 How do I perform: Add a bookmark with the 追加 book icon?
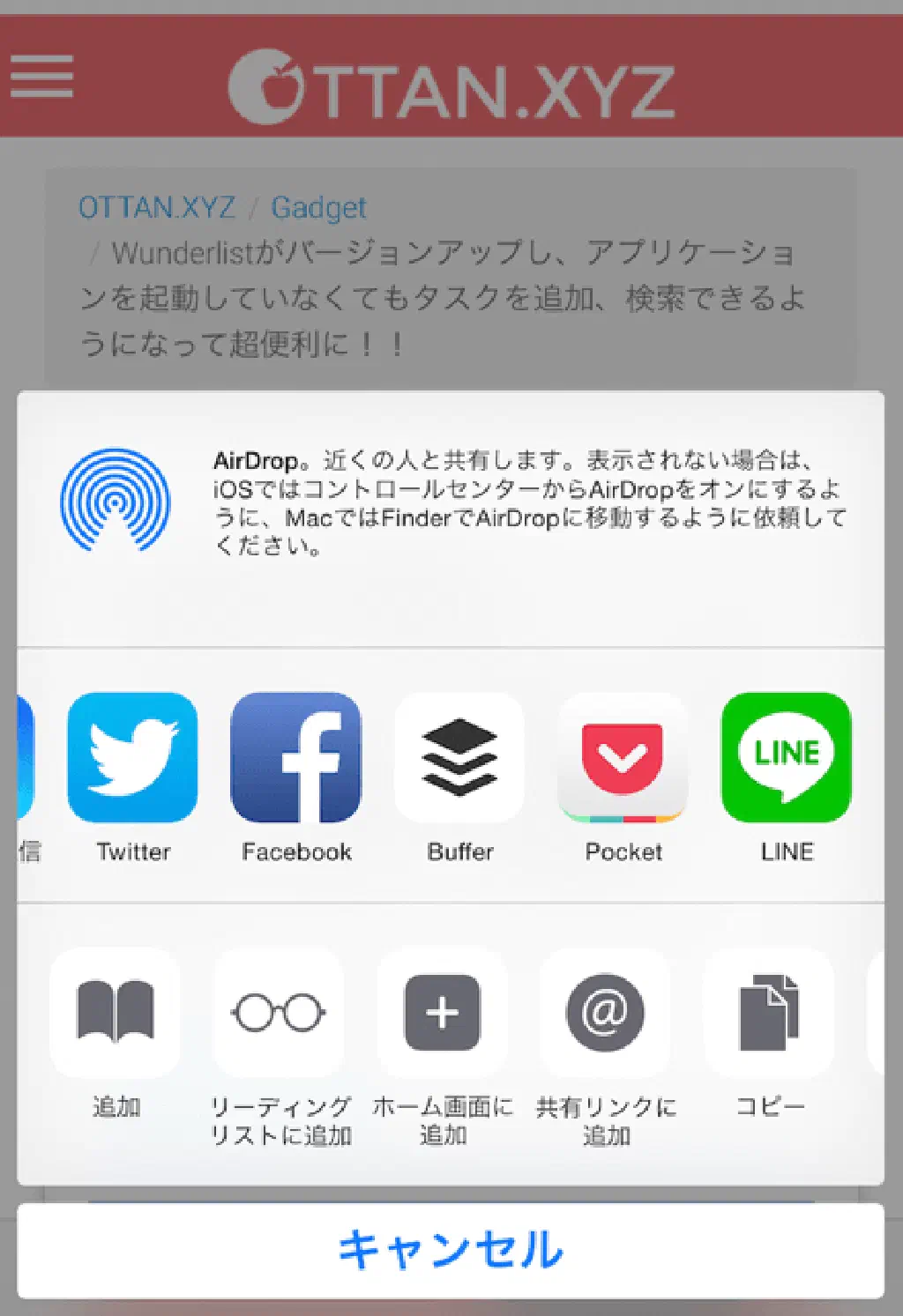pyautogui.click(x=116, y=1012)
